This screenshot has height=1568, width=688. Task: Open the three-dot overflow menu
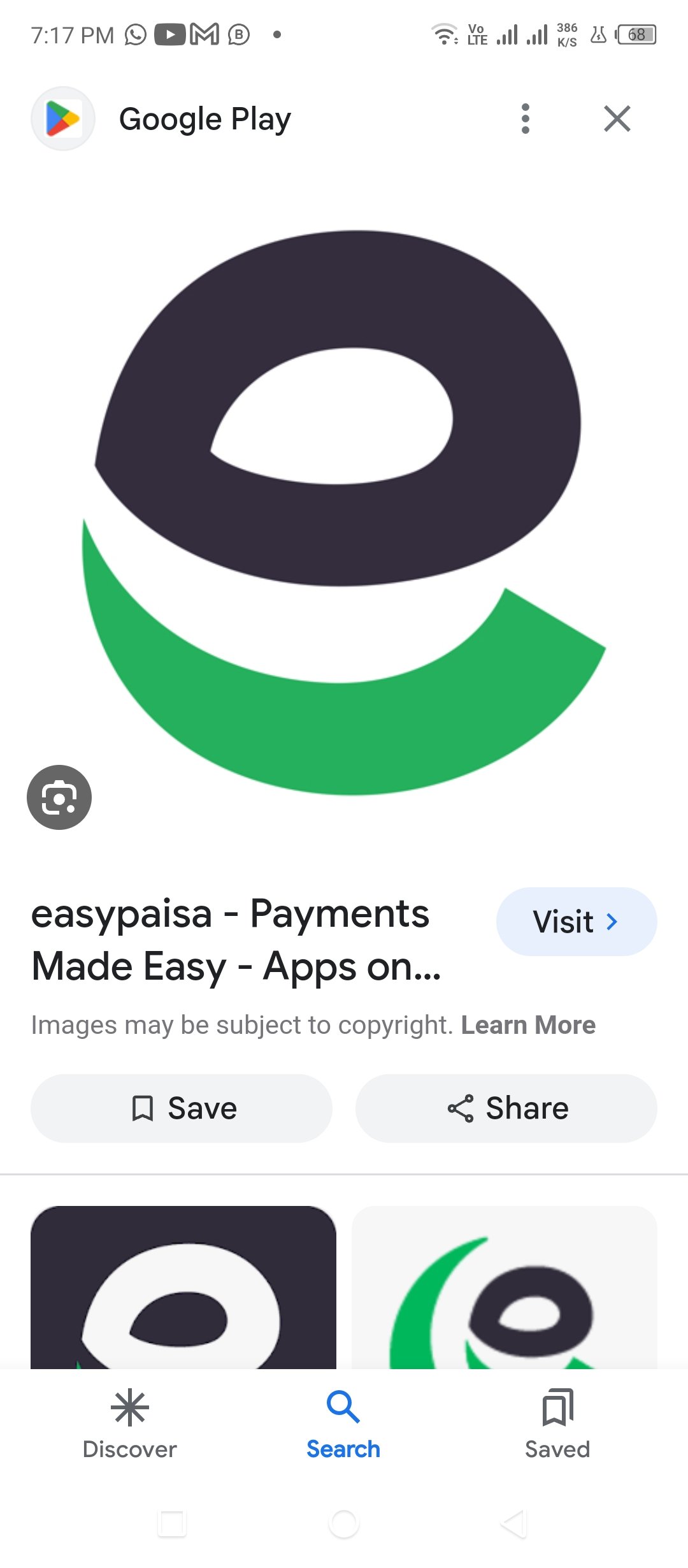(525, 119)
